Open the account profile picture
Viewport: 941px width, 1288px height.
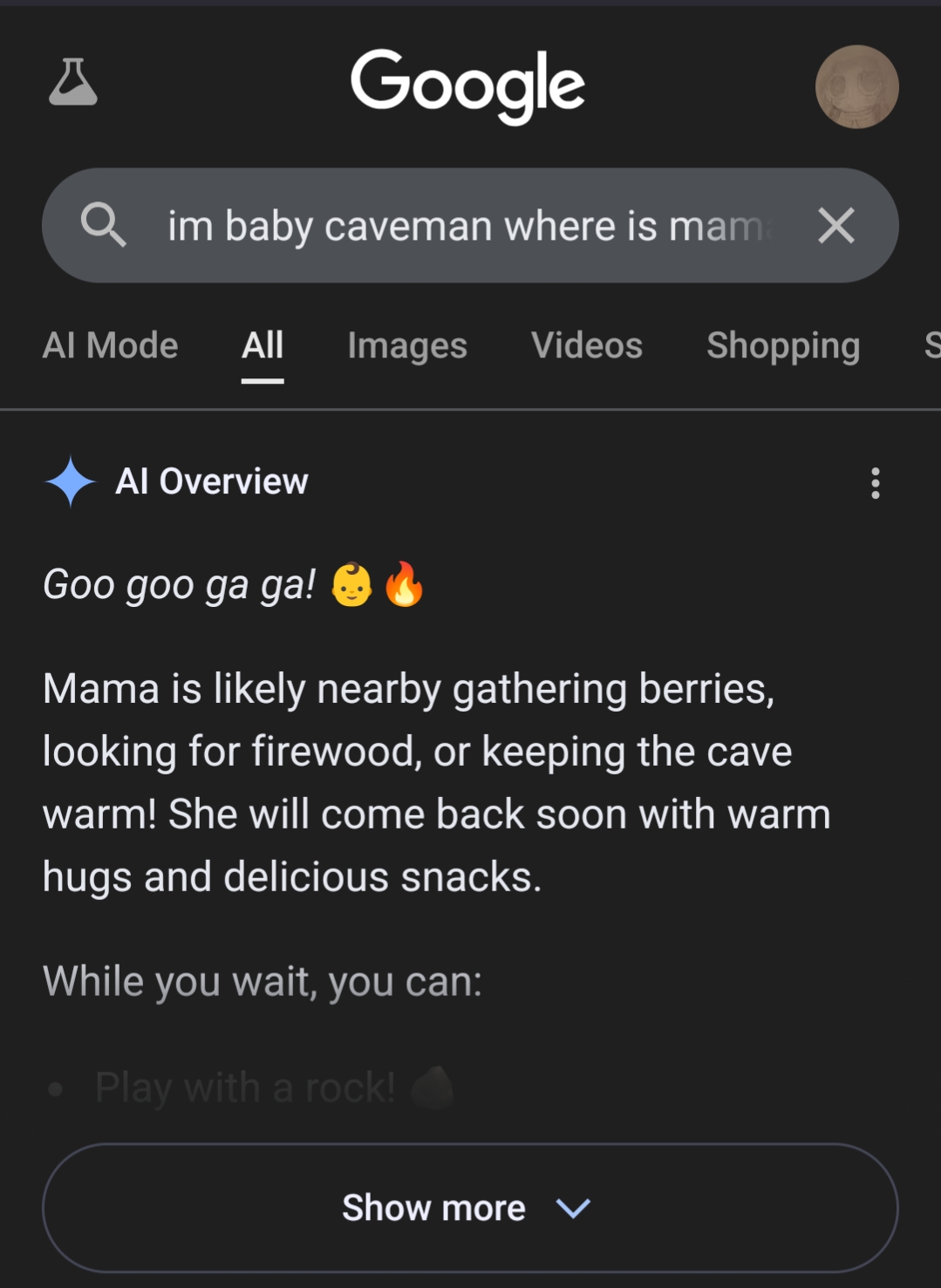[x=856, y=87]
